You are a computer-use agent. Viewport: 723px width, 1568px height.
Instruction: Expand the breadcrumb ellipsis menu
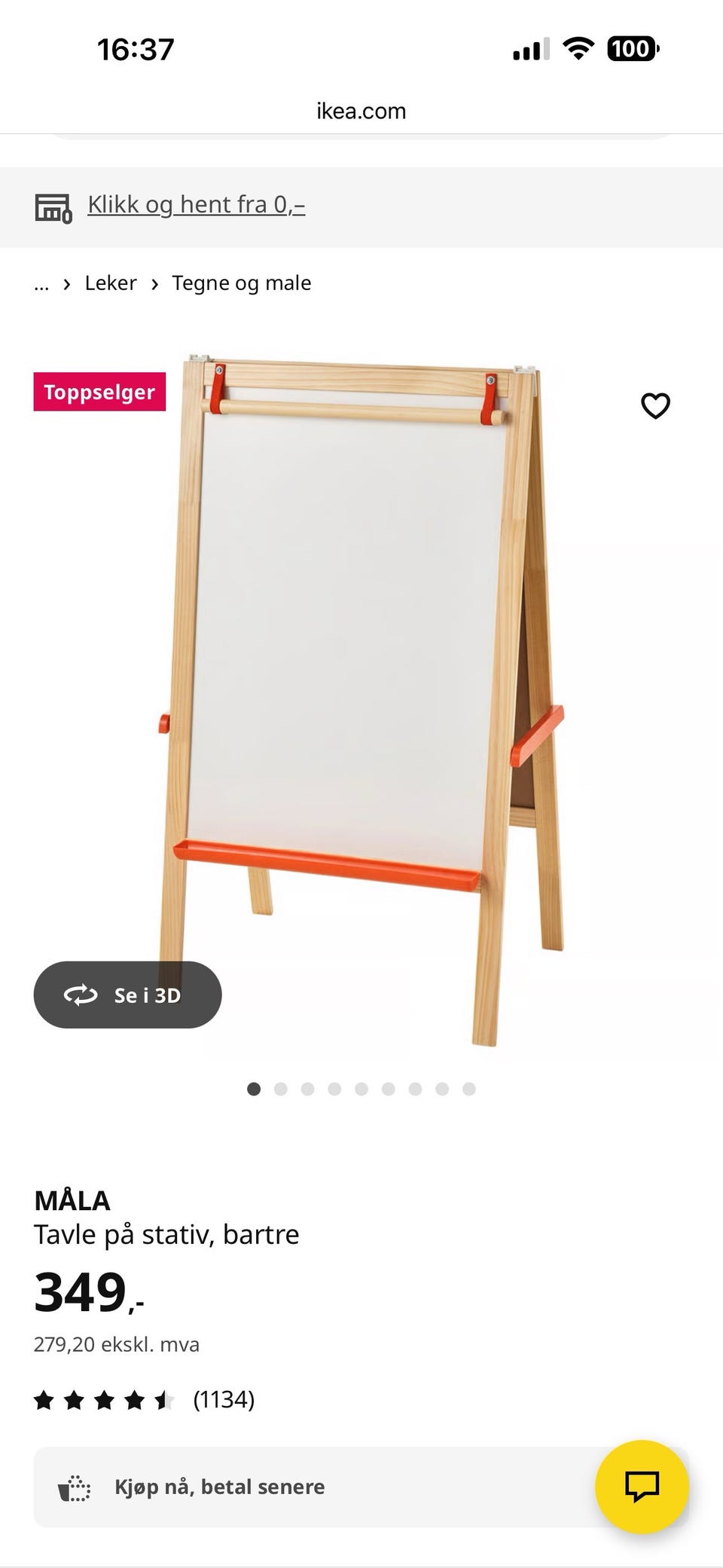41,283
